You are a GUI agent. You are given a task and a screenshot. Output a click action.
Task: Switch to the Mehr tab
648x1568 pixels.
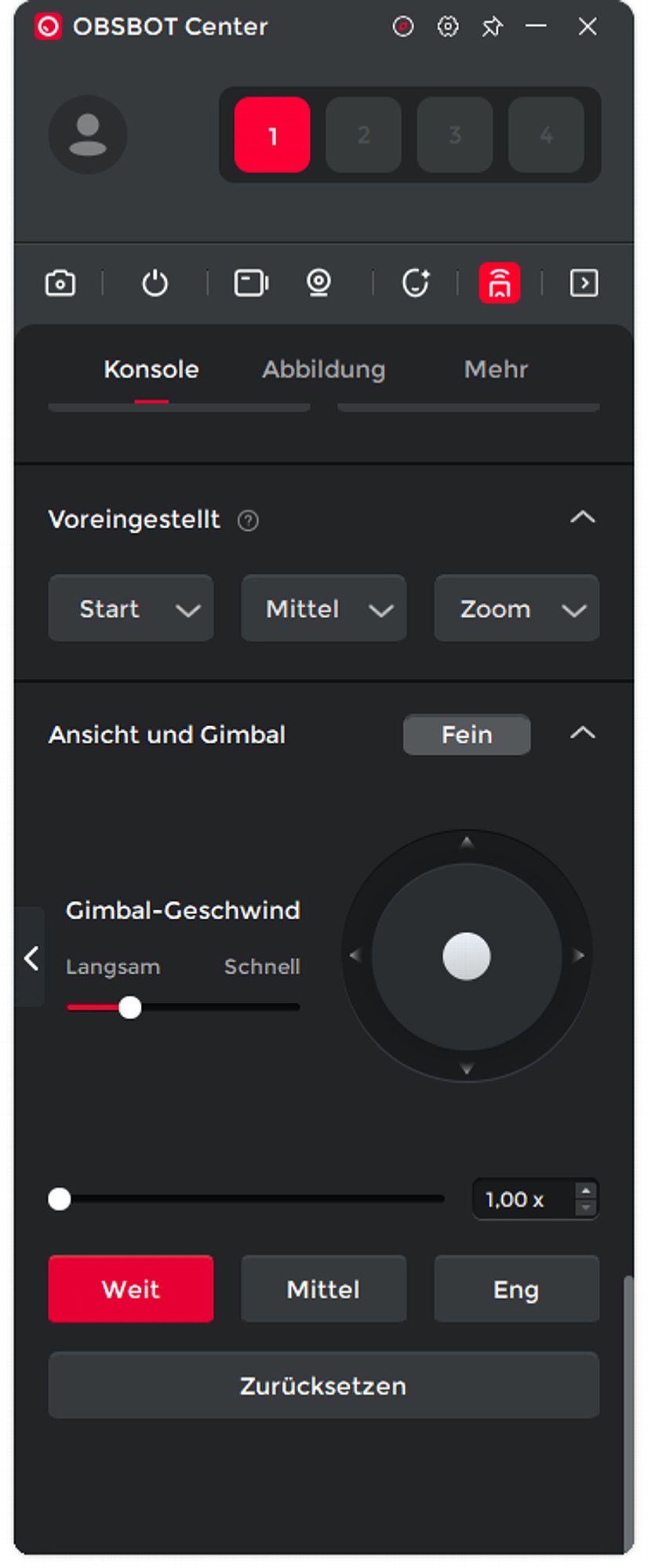(496, 369)
